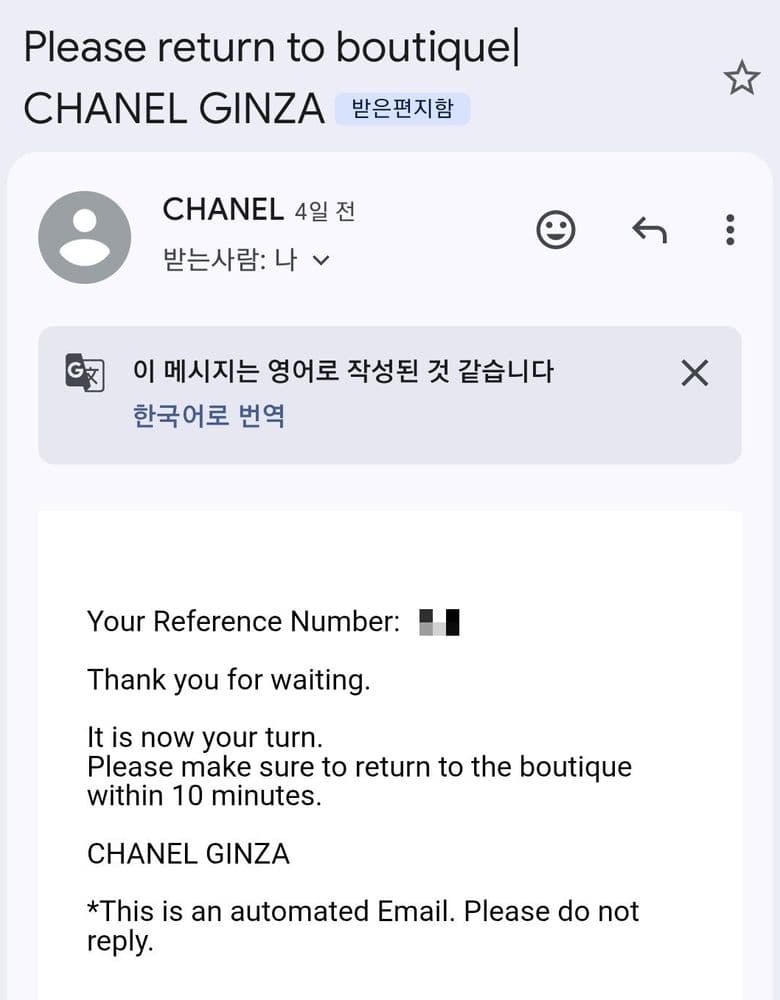
Task: Add an emoji reaction to the email
Action: 556,230
